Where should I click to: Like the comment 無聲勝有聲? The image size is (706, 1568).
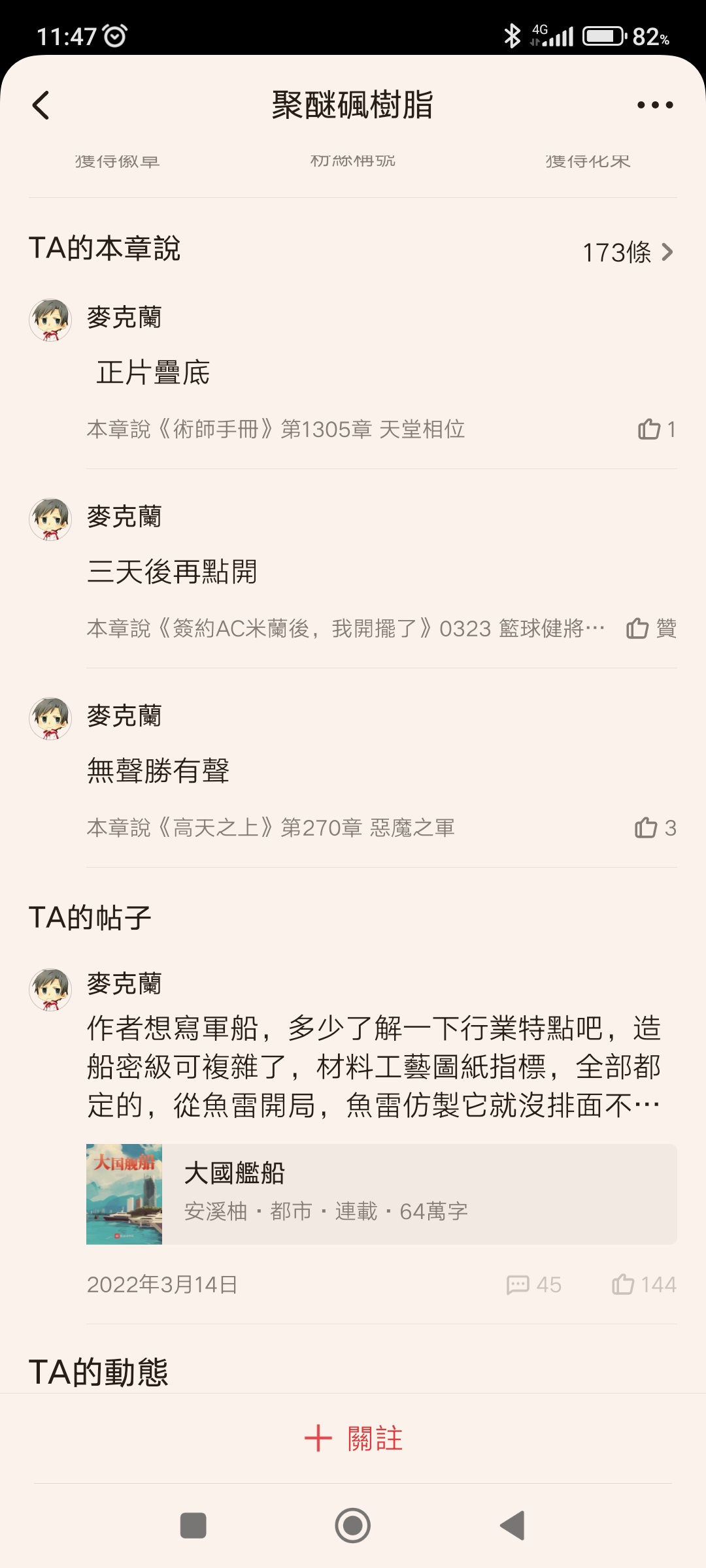coord(647,828)
